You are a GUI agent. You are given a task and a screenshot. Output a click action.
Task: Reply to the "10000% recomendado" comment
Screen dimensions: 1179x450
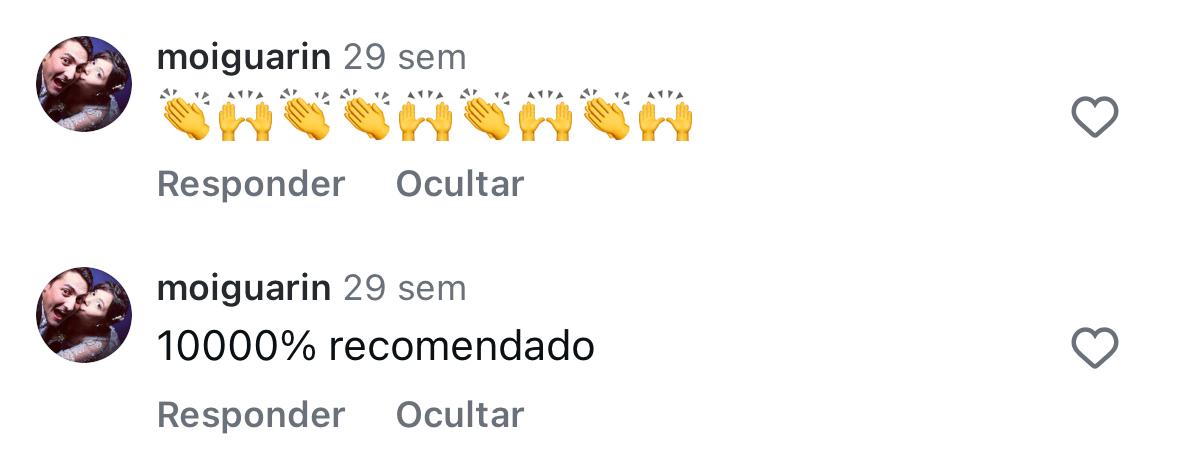251,415
